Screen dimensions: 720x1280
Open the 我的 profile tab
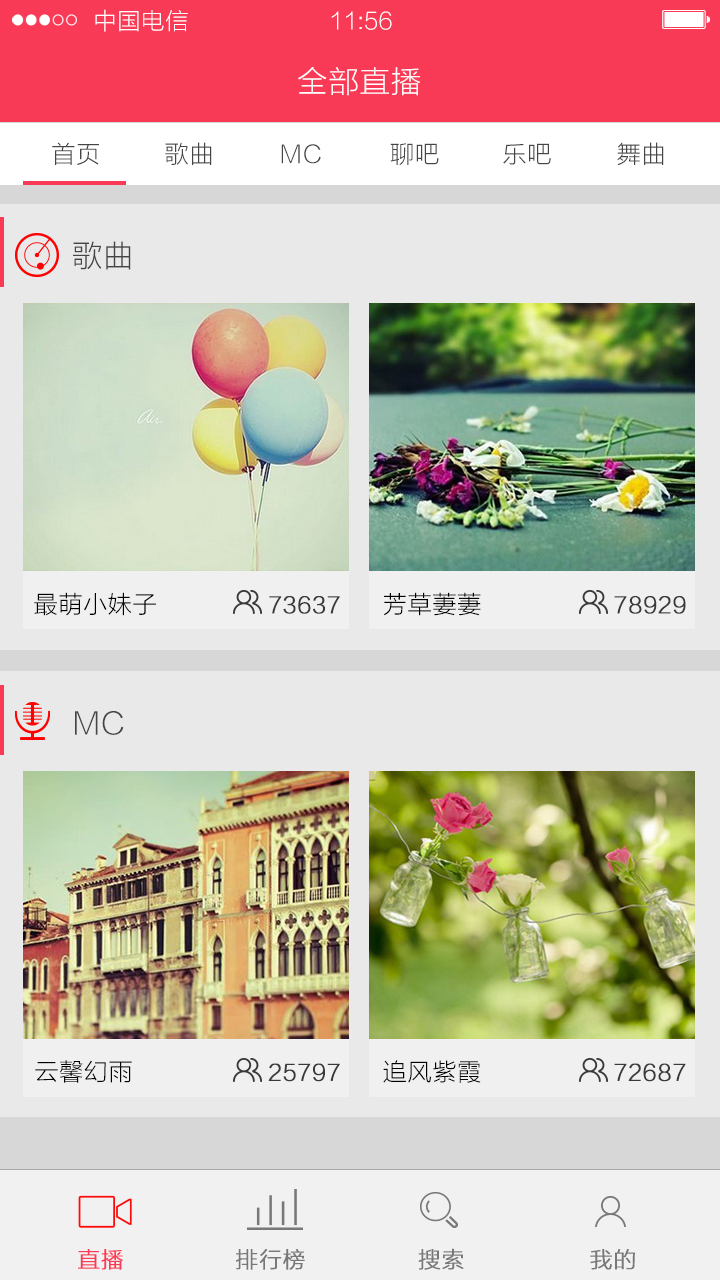[612, 1228]
